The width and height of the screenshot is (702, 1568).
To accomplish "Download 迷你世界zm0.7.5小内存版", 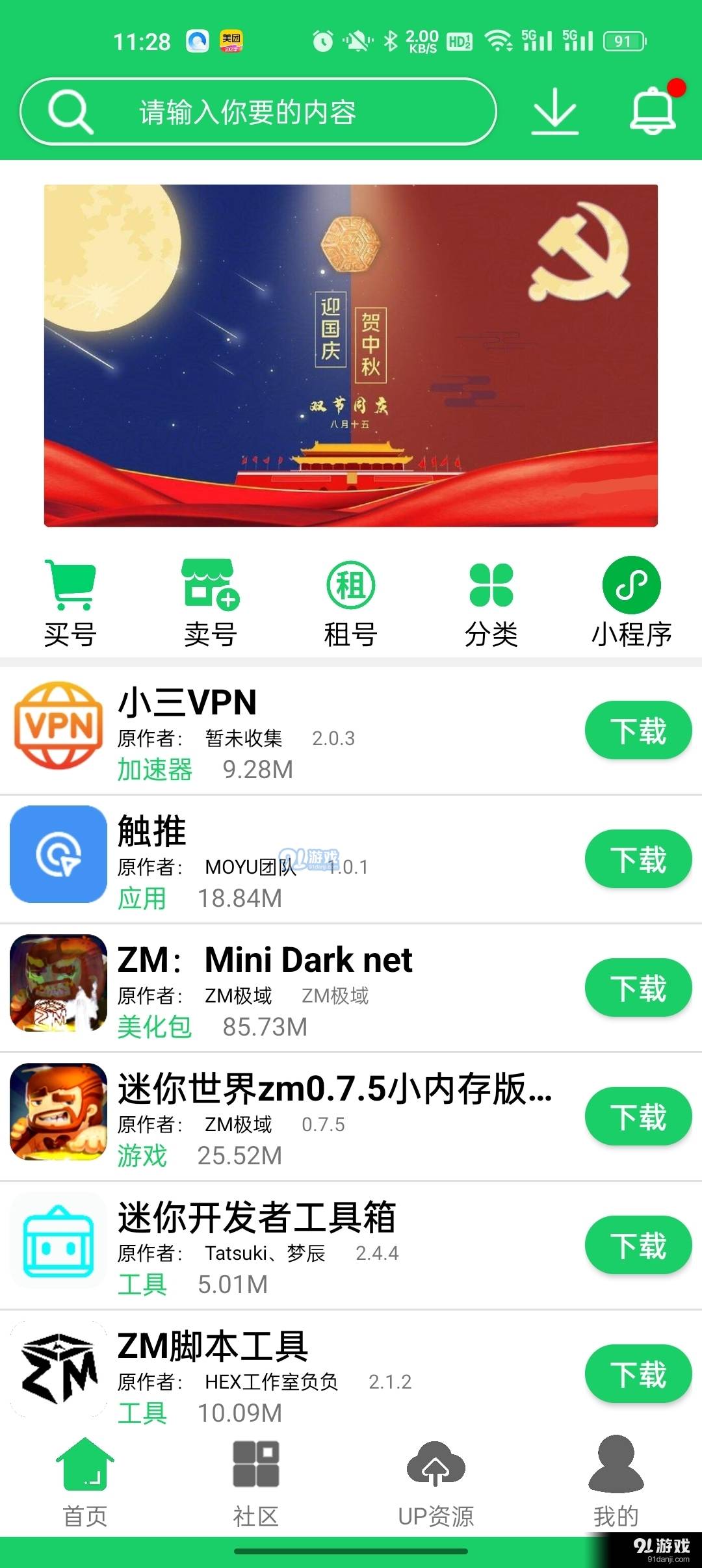I will 638,1116.
